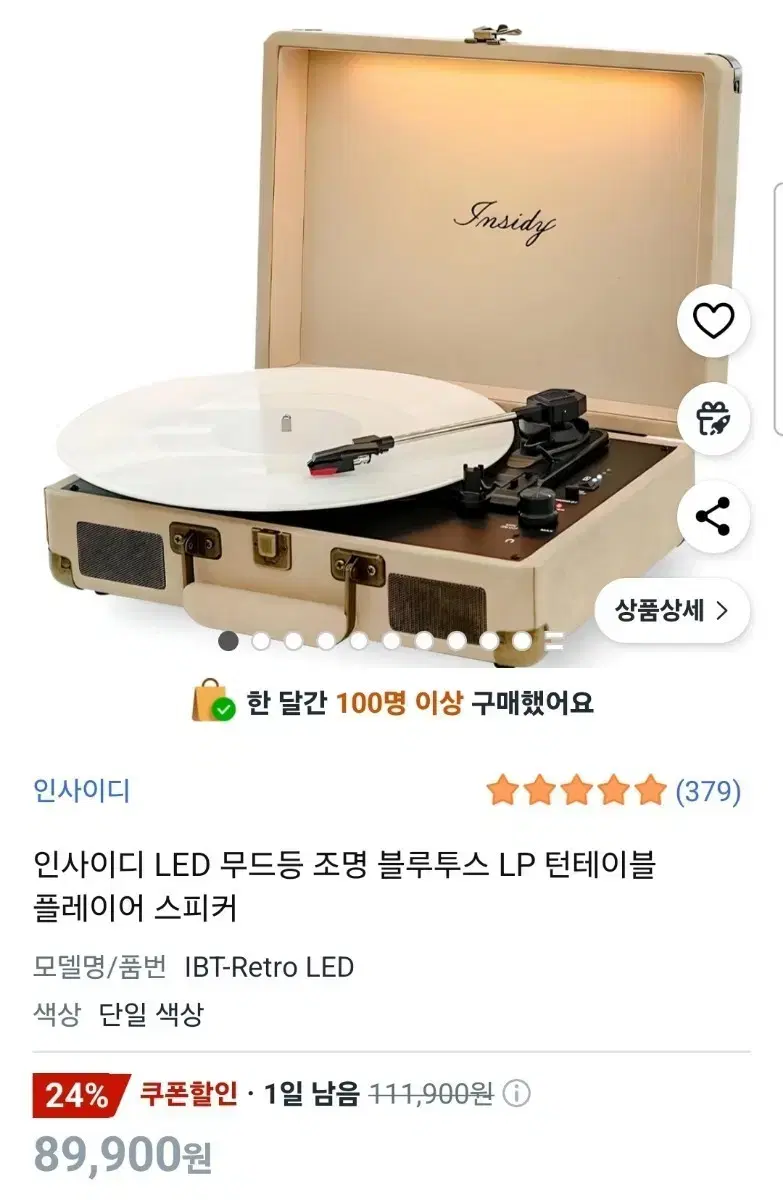Image resolution: width=783 pixels, height=1200 pixels.
Task: Tap the gift delivery rocket icon
Action: [x=712, y=418]
